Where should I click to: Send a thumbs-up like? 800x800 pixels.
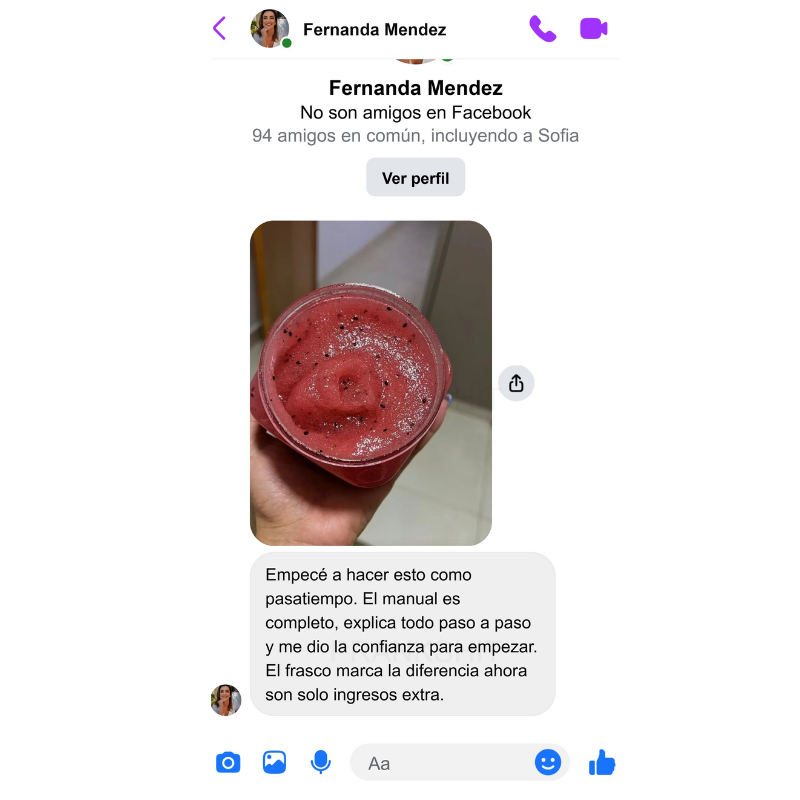pyautogui.click(x=602, y=763)
